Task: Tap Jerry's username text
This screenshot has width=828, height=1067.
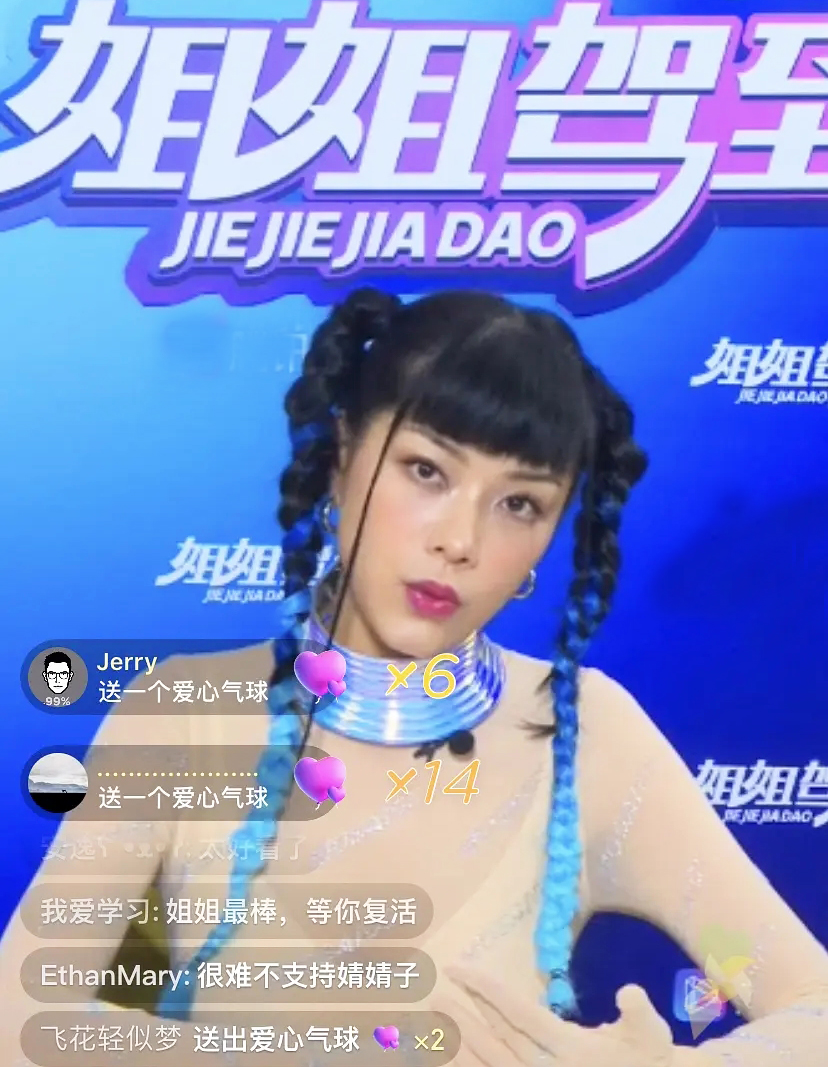Action: (128, 662)
